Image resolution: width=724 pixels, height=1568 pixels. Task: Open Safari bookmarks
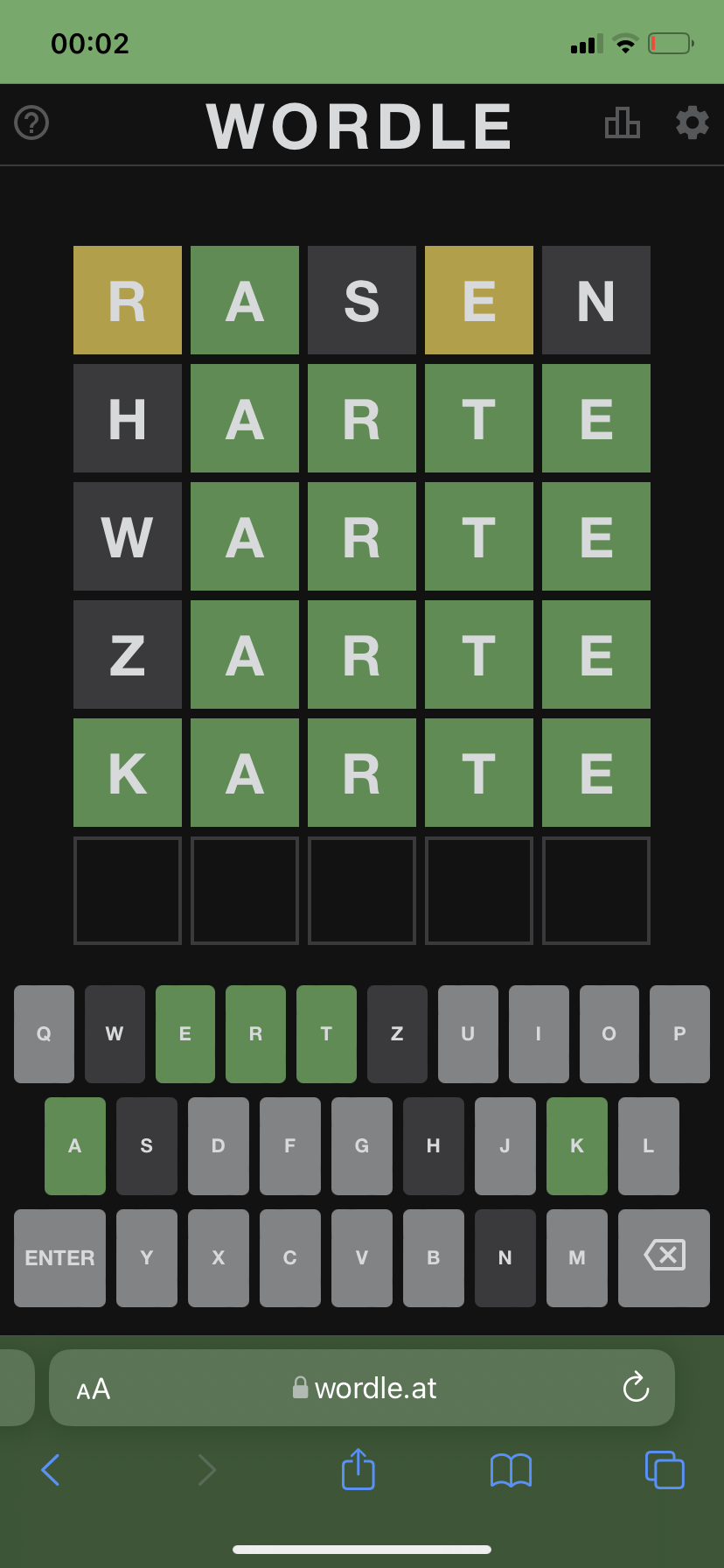tap(512, 1470)
